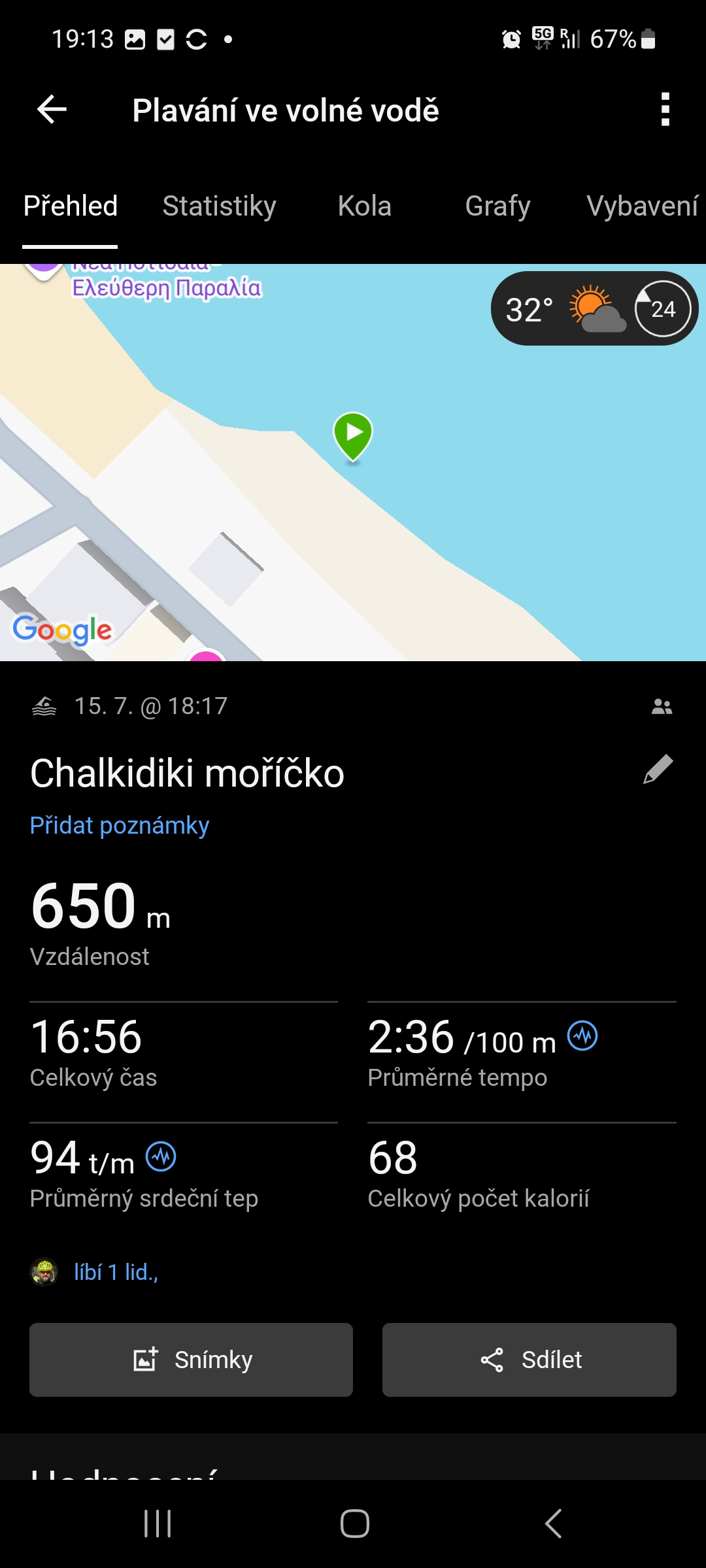Open the info icon by Průměrný srdeční tep
Screen dimensions: 706x1568
tap(161, 1157)
